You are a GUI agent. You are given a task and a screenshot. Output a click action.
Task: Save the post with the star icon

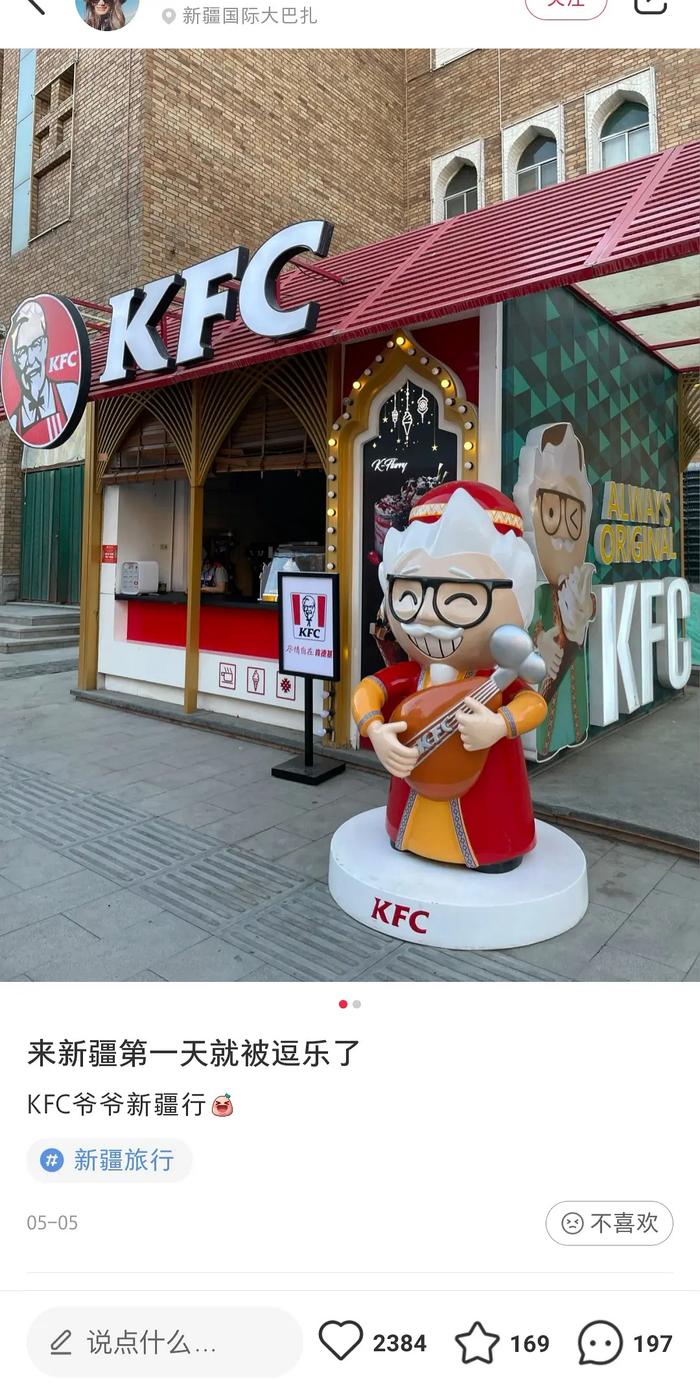(x=477, y=1342)
